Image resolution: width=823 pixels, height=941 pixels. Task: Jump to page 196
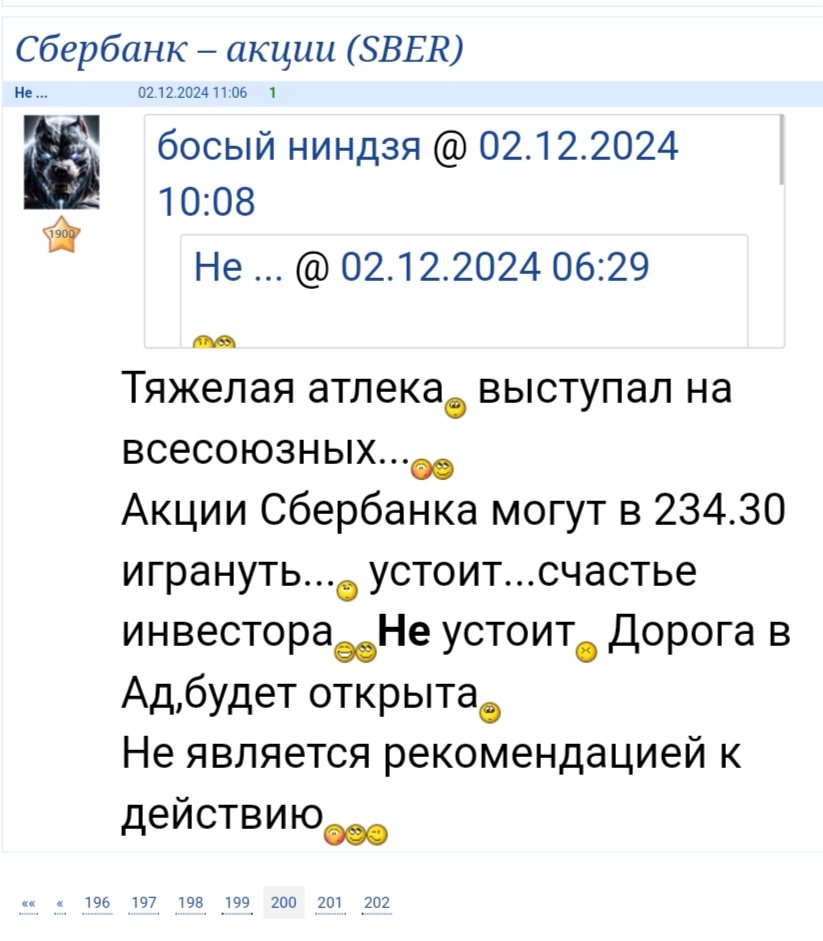click(97, 902)
